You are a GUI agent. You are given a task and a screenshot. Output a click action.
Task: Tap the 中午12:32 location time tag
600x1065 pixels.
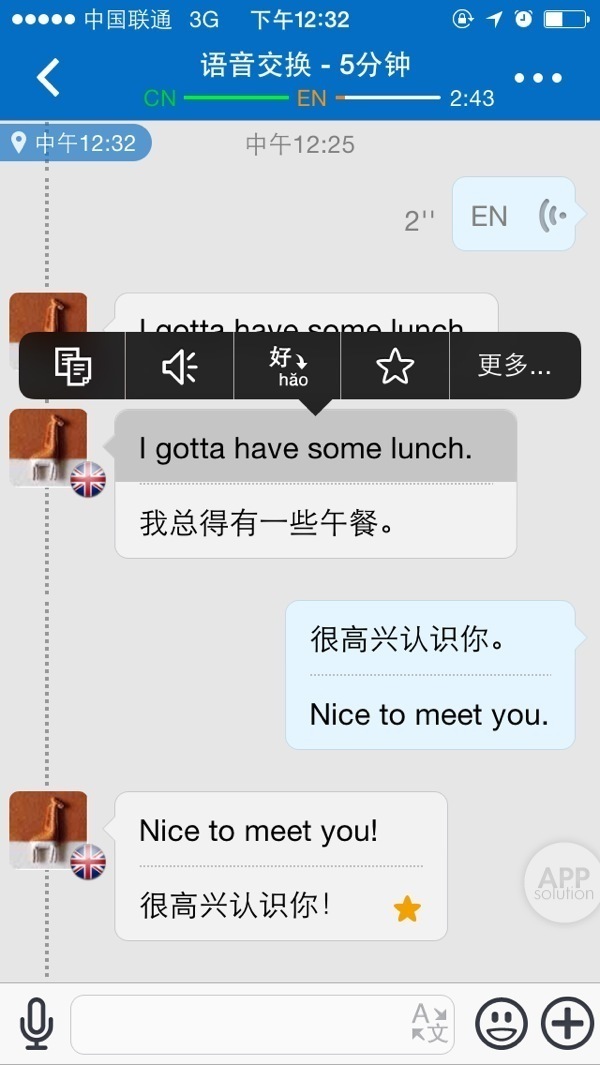point(76,143)
